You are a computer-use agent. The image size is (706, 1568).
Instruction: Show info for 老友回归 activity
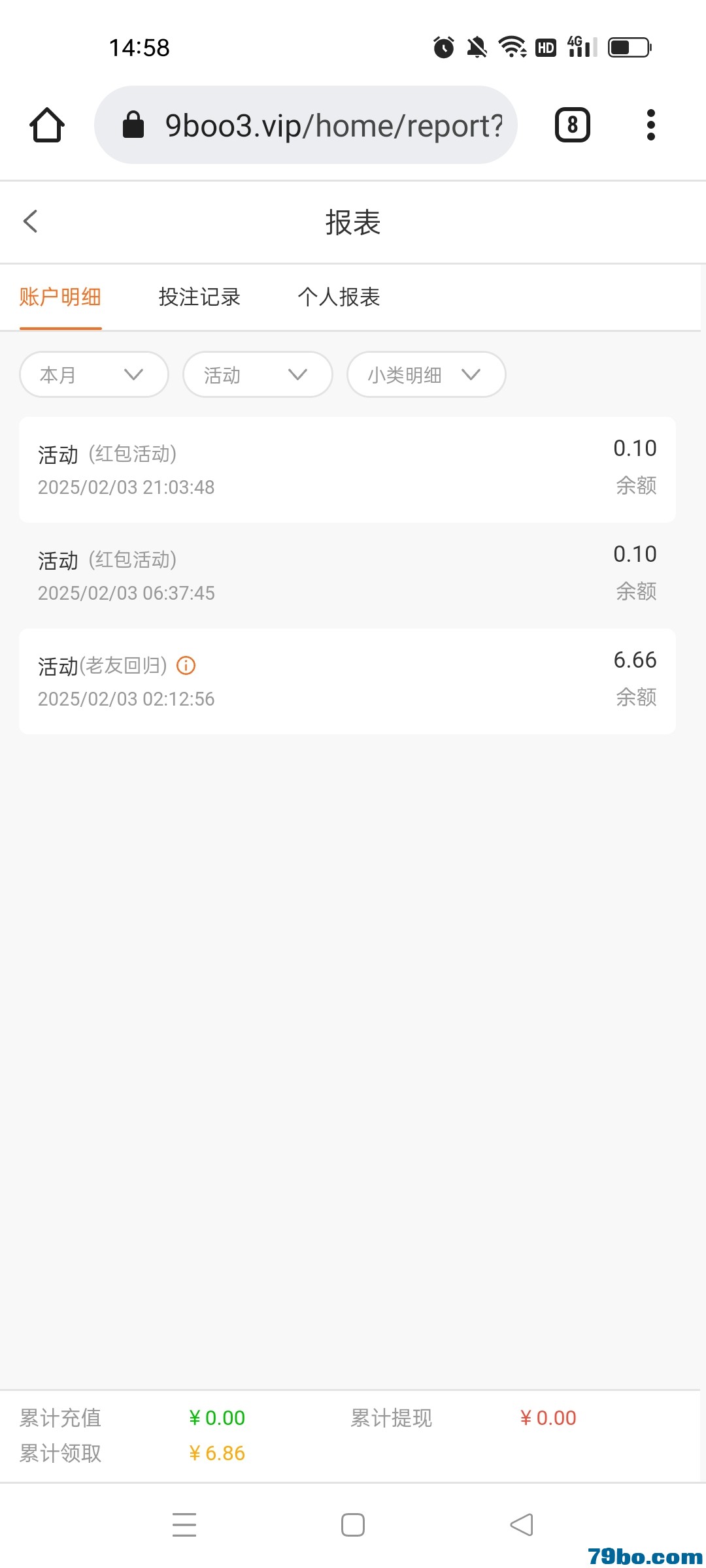(x=186, y=666)
